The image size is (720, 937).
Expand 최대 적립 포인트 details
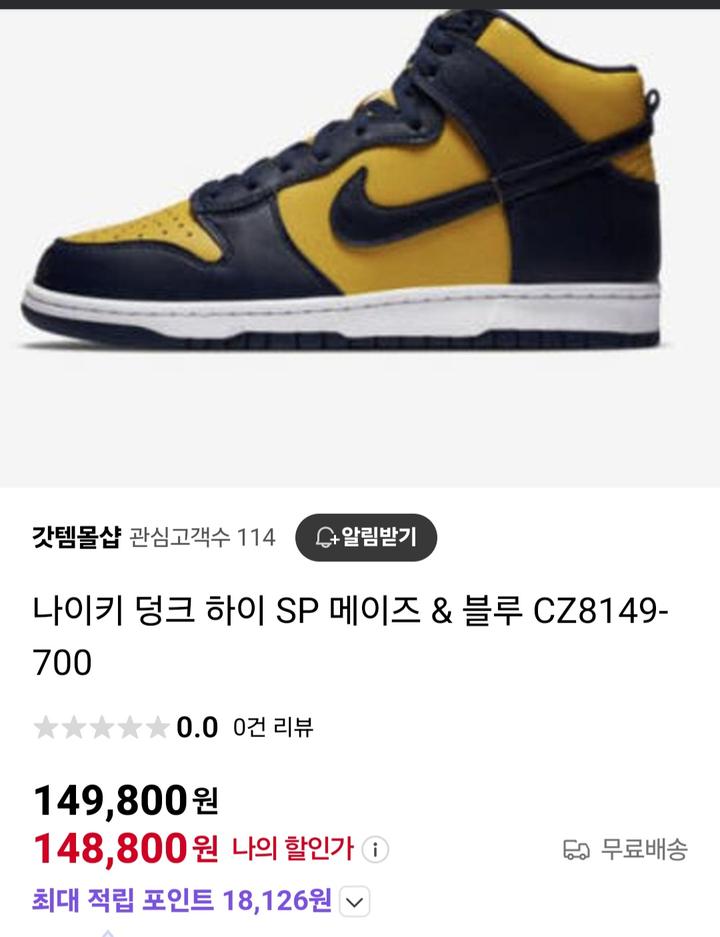tap(355, 902)
